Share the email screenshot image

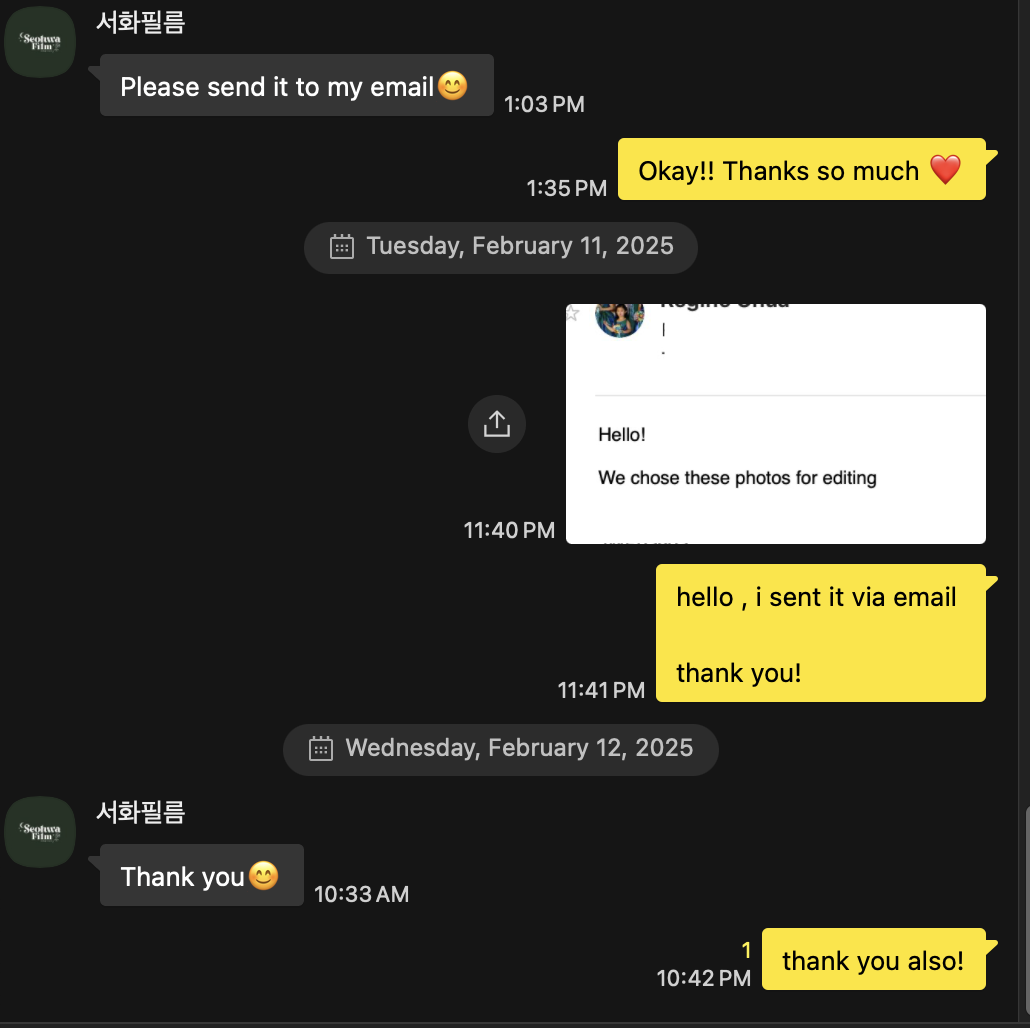pyautogui.click(x=496, y=424)
